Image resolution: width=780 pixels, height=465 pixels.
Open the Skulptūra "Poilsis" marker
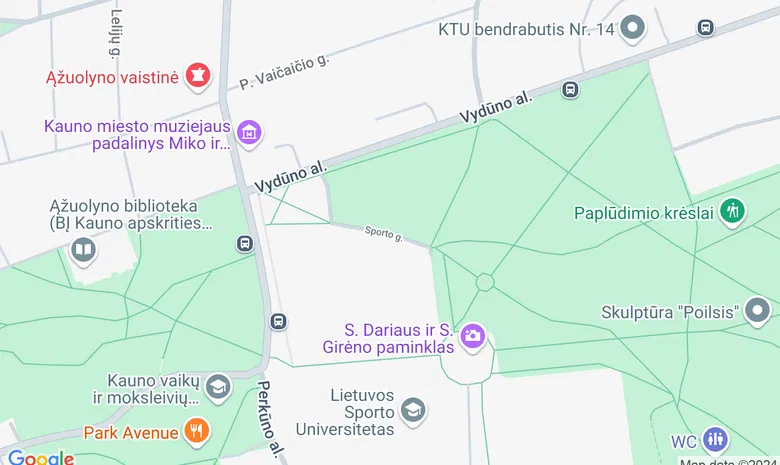click(758, 311)
